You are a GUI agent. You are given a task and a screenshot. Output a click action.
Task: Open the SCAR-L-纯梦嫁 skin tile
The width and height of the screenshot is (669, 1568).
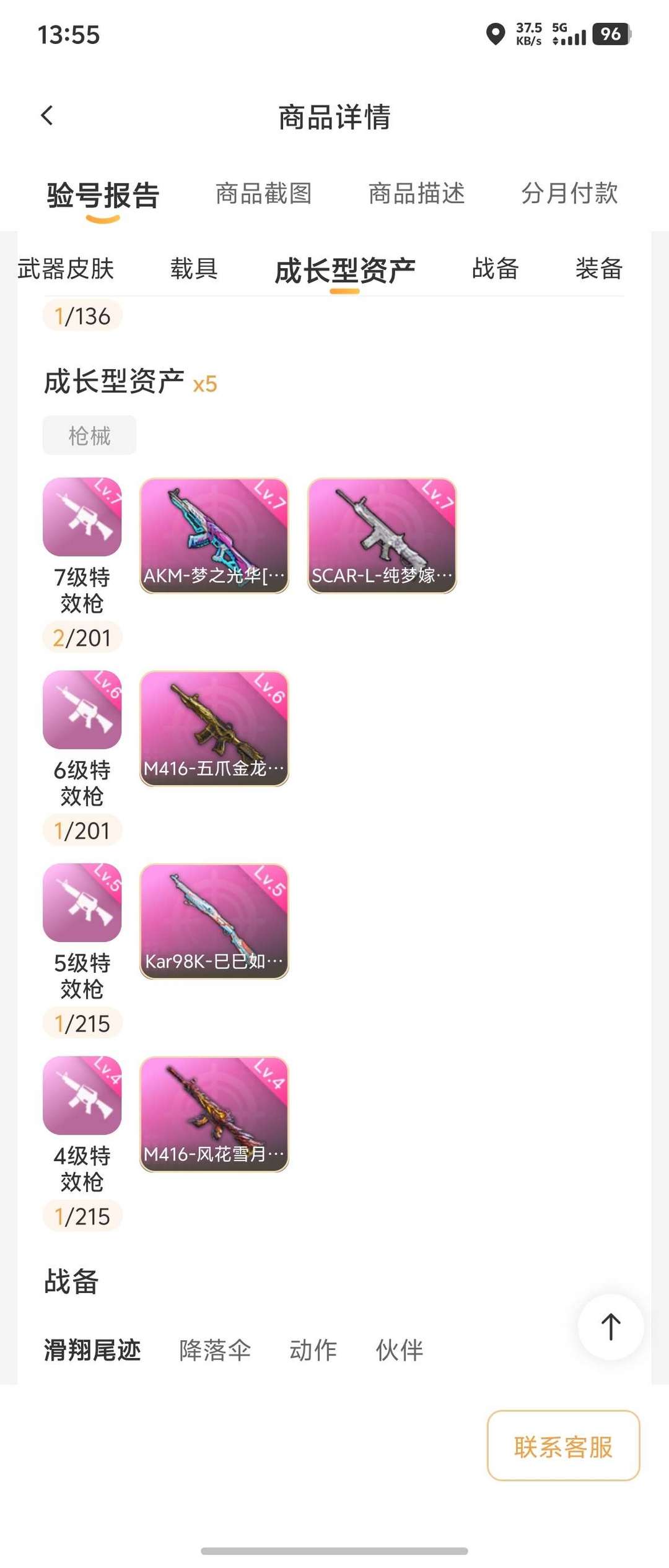point(382,536)
